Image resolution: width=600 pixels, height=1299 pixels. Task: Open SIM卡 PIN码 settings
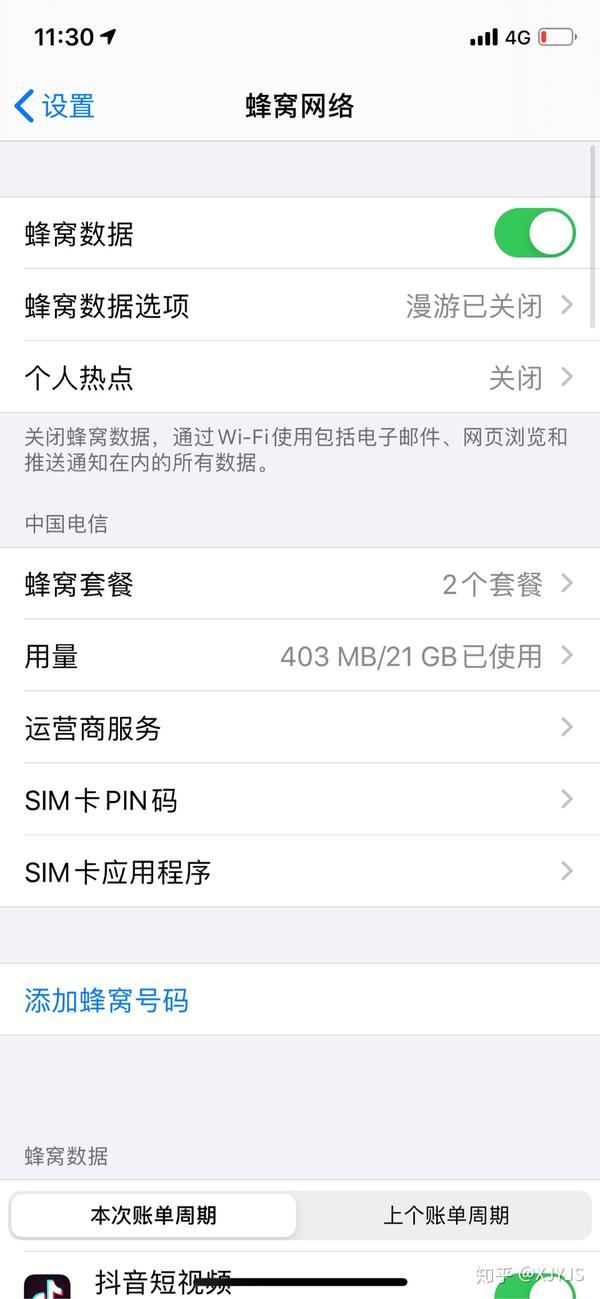tap(300, 800)
